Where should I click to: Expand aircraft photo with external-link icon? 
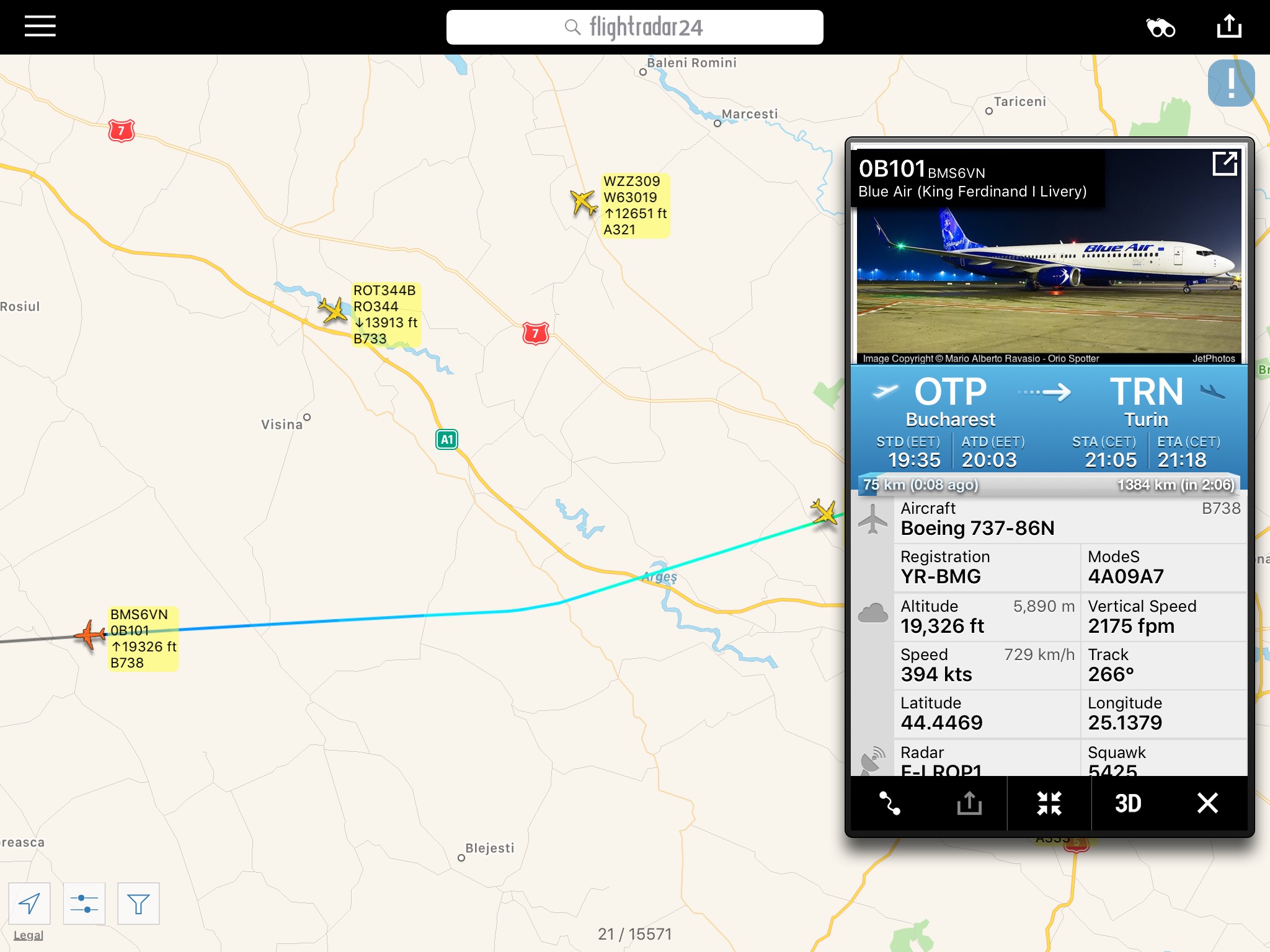(x=1224, y=164)
